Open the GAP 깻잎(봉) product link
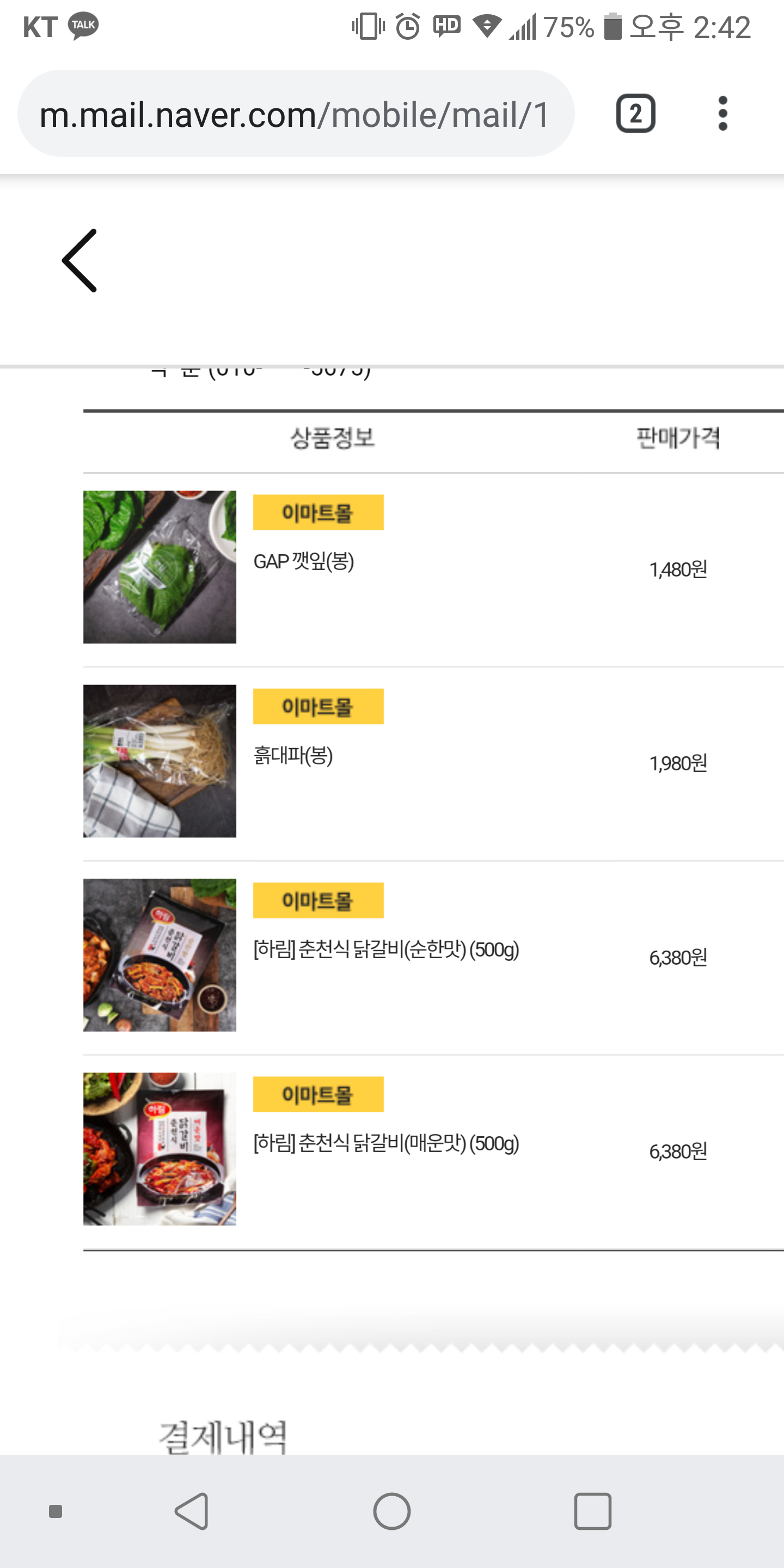Screen dimensions: 784x1568 click(x=304, y=561)
